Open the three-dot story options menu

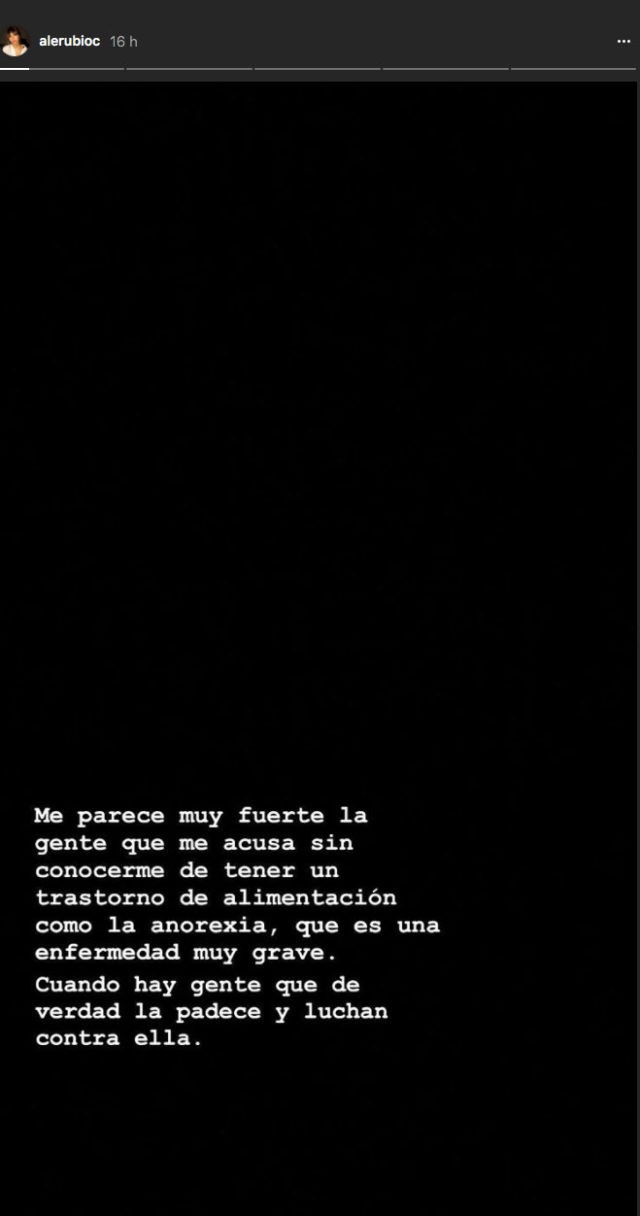click(x=623, y=42)
